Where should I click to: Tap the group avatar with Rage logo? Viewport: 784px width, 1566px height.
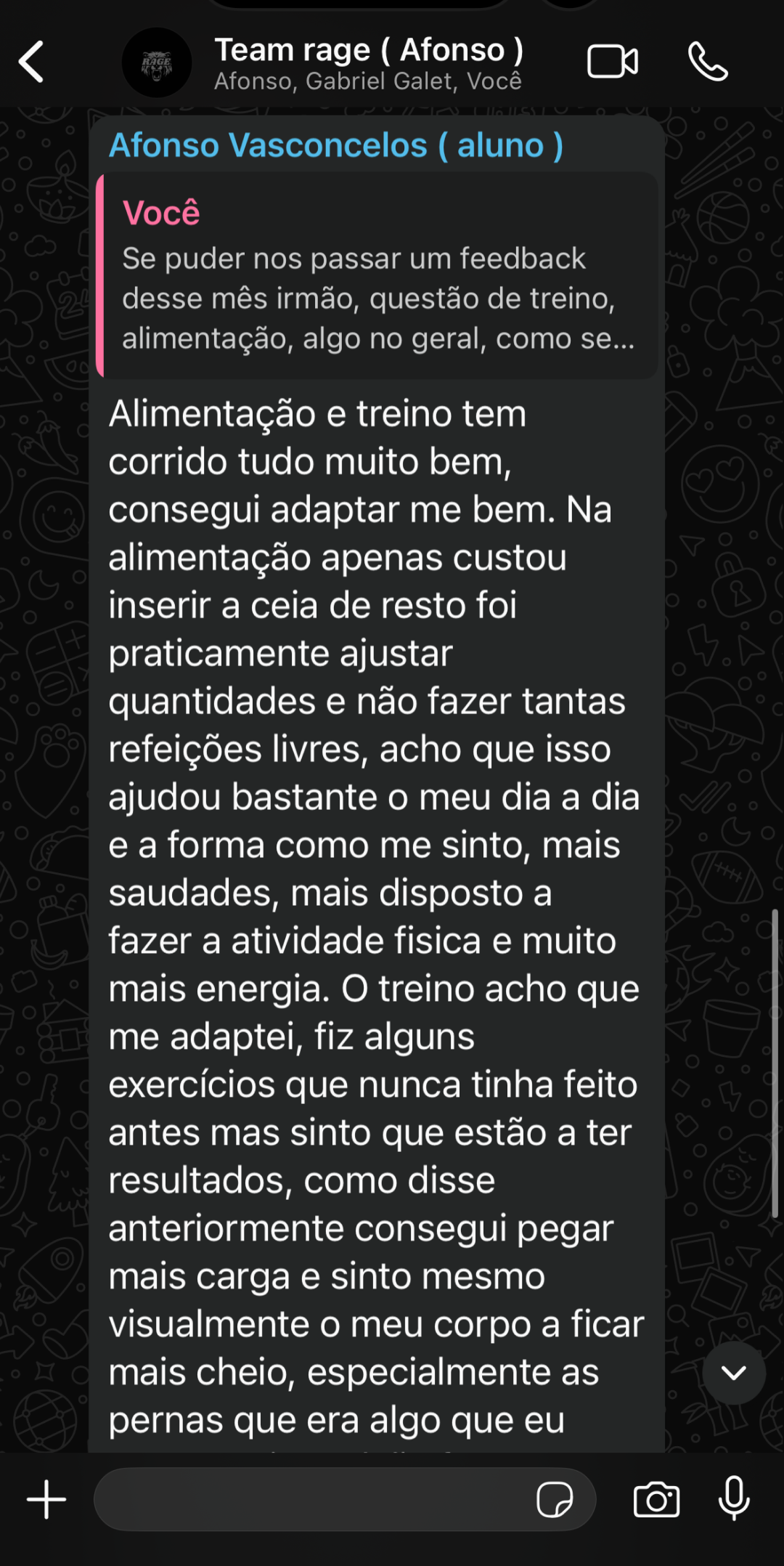pos(157,63)
